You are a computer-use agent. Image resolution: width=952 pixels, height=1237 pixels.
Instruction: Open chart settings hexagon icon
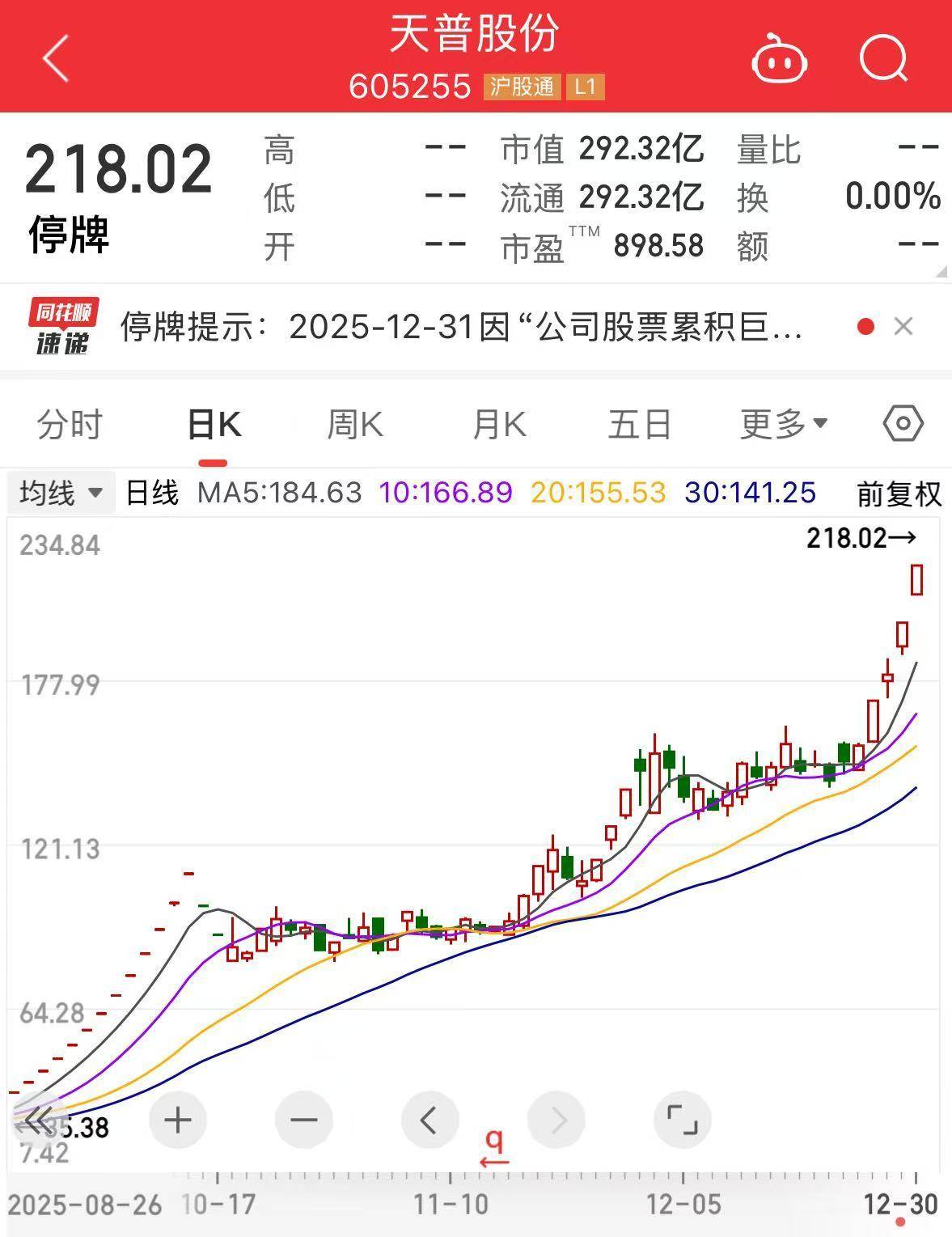click(x=903, y=423)
